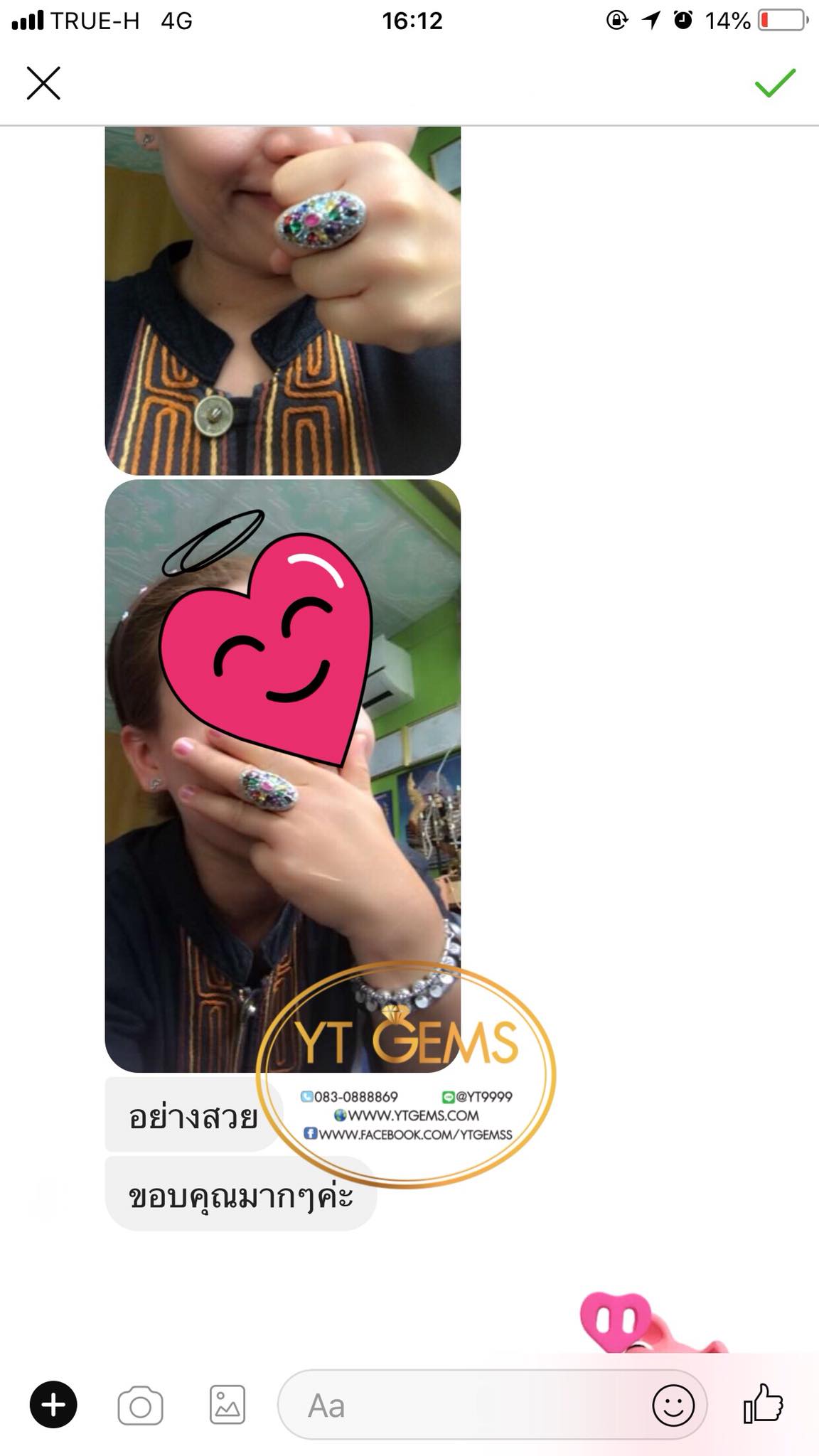
Task: Send a thumbs-up like
Action: (x=763, y=1403)
